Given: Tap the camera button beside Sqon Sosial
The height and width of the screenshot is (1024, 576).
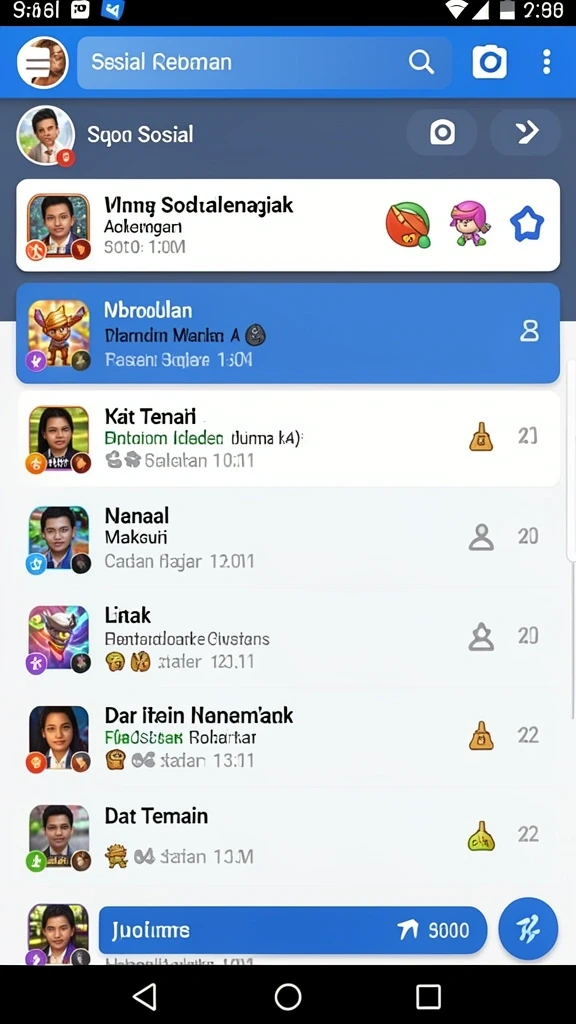Looking at the screenshot, I should point(442,133).
